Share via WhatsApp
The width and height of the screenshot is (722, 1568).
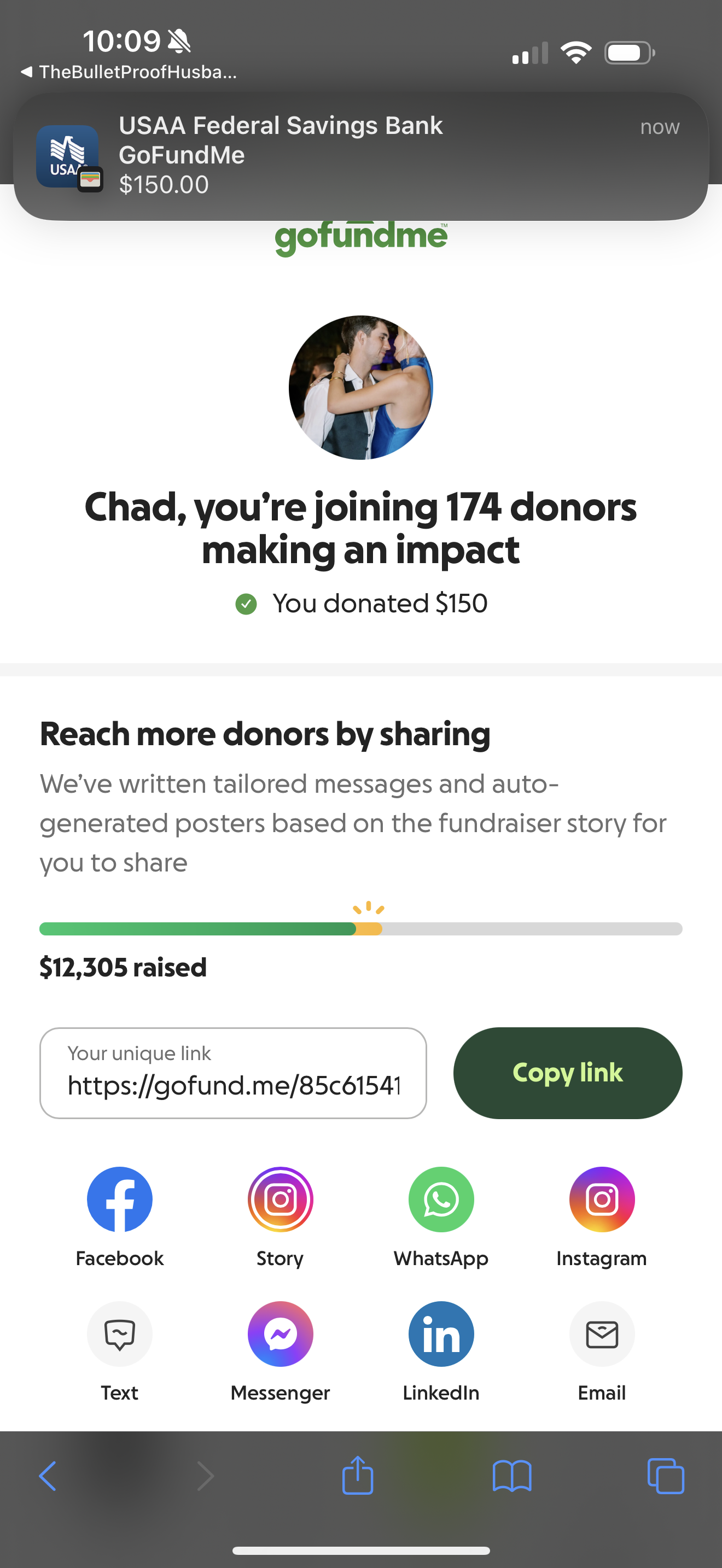(441, 1199)
